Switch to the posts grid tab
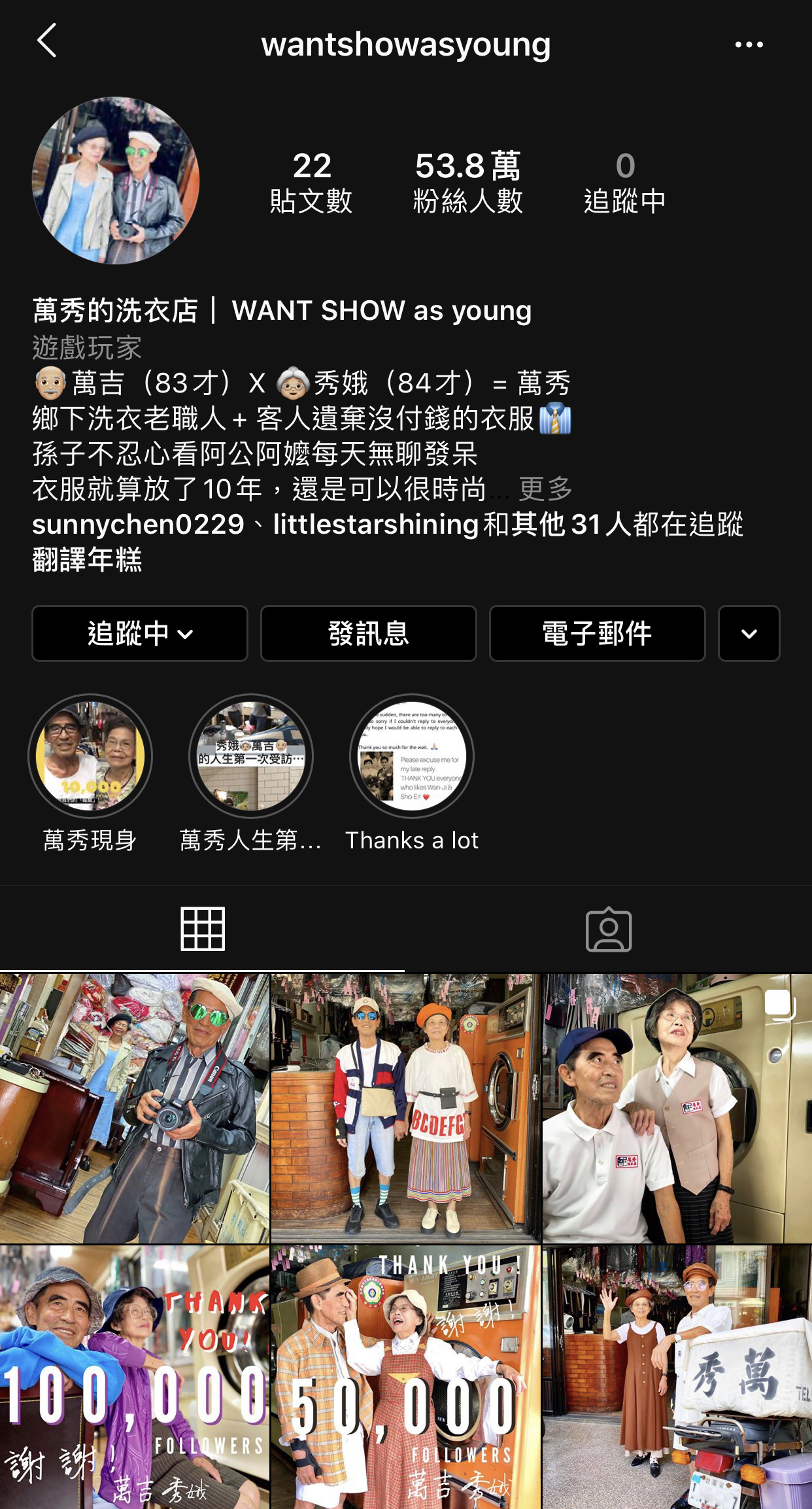The width and height of the screenshot is (812, 1509). (x=203, y=929)
